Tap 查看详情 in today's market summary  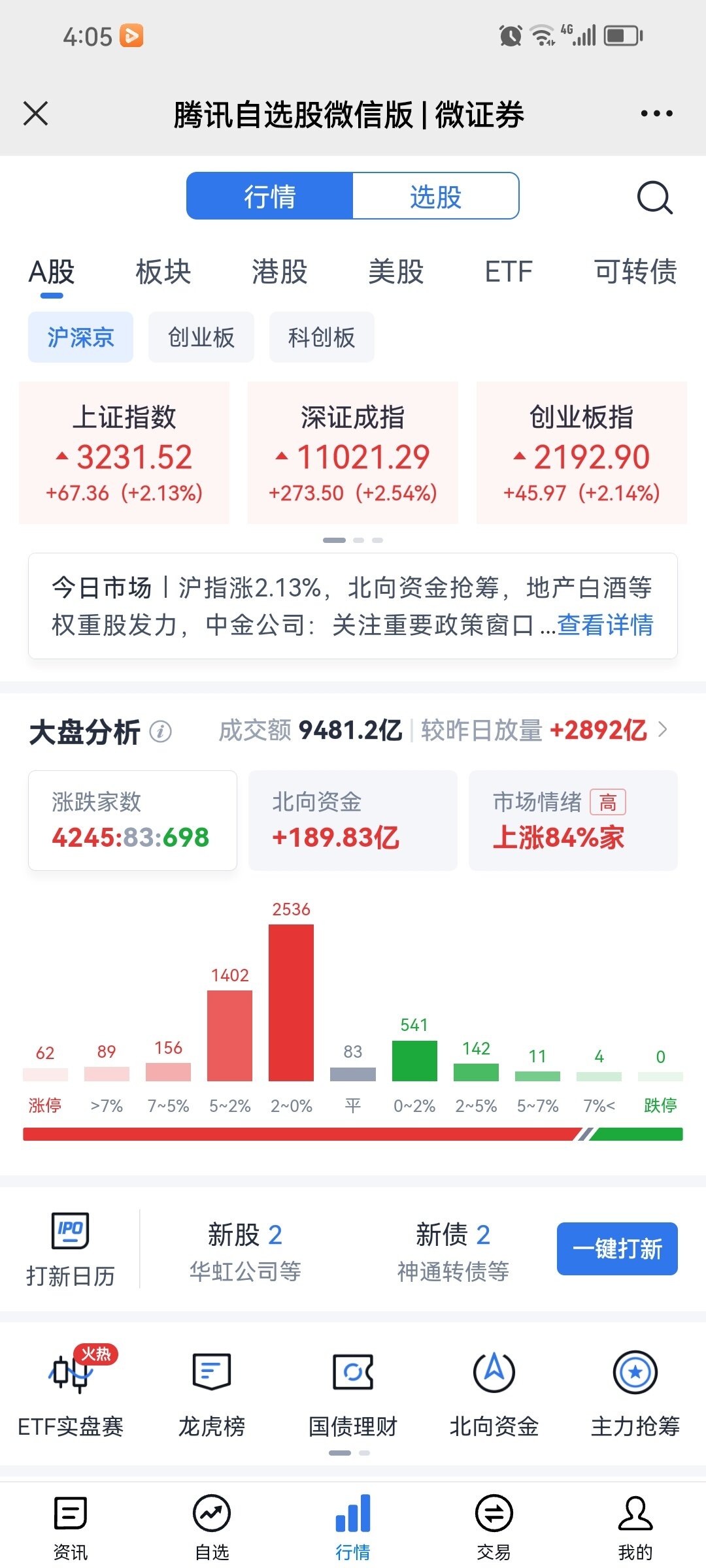605,625
